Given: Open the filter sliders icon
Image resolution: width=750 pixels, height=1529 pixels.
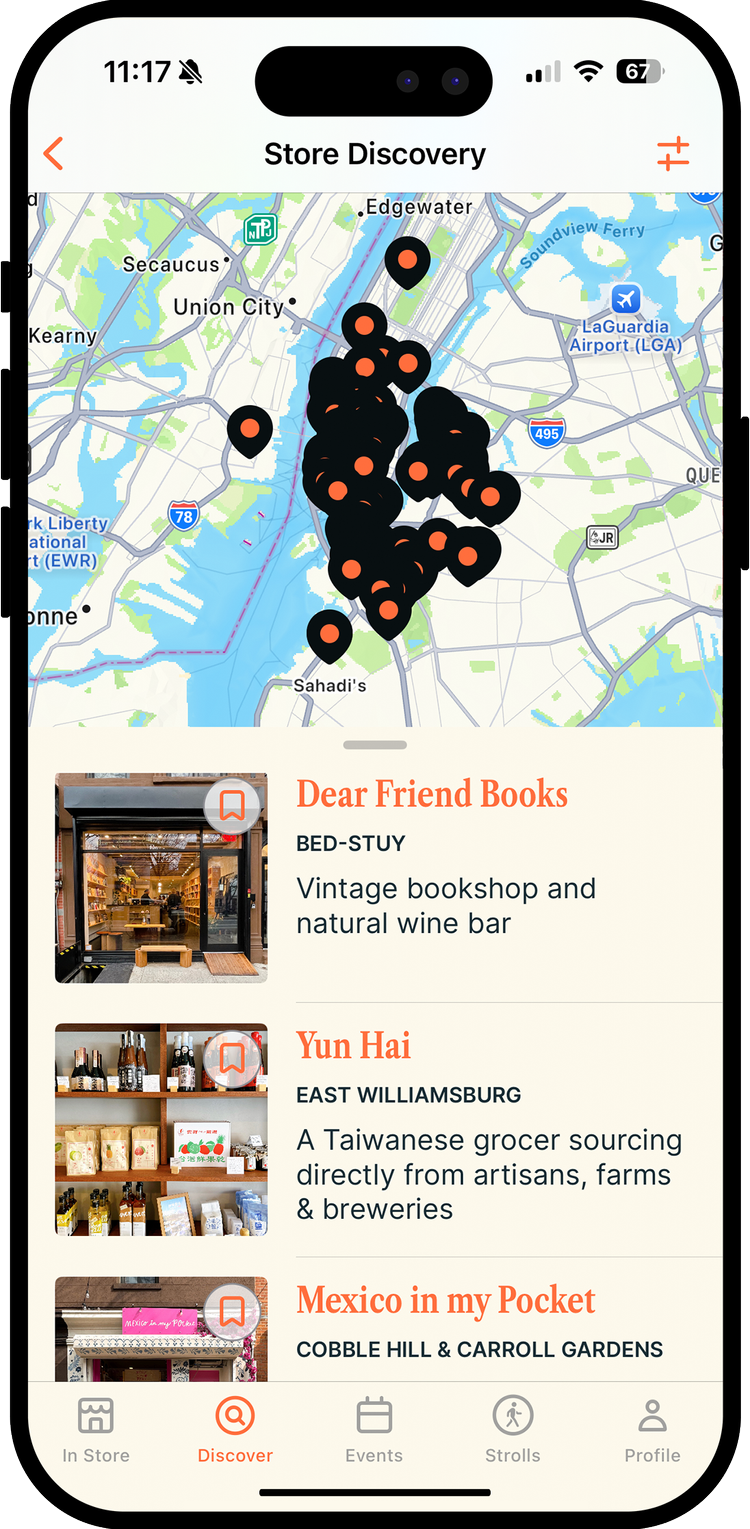Looking at the screenshot, I should (673, 154).
